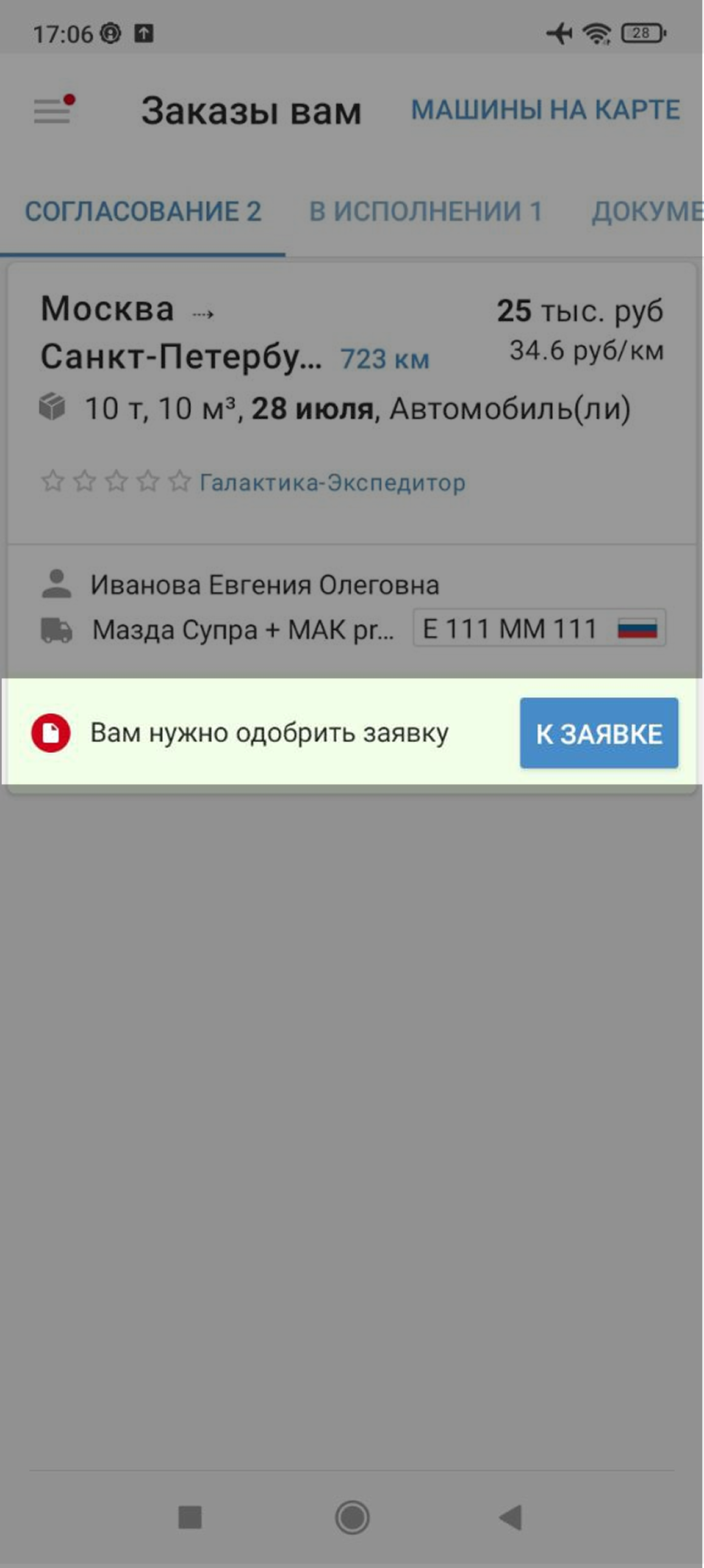Open Машины на карте map view
Viewport: 704px width, 1568px height.
[x=545, y=110]
